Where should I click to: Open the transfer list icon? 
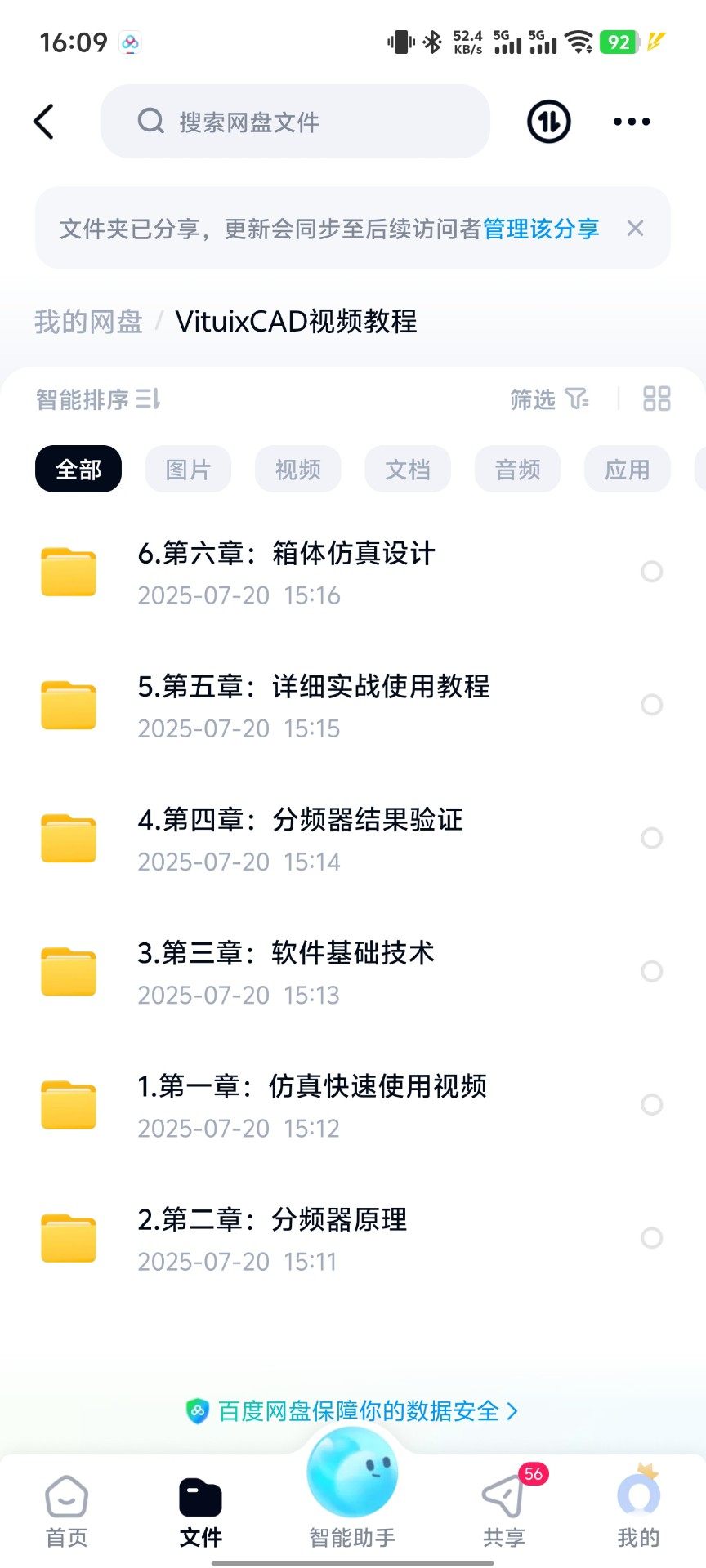pos(548,122)
